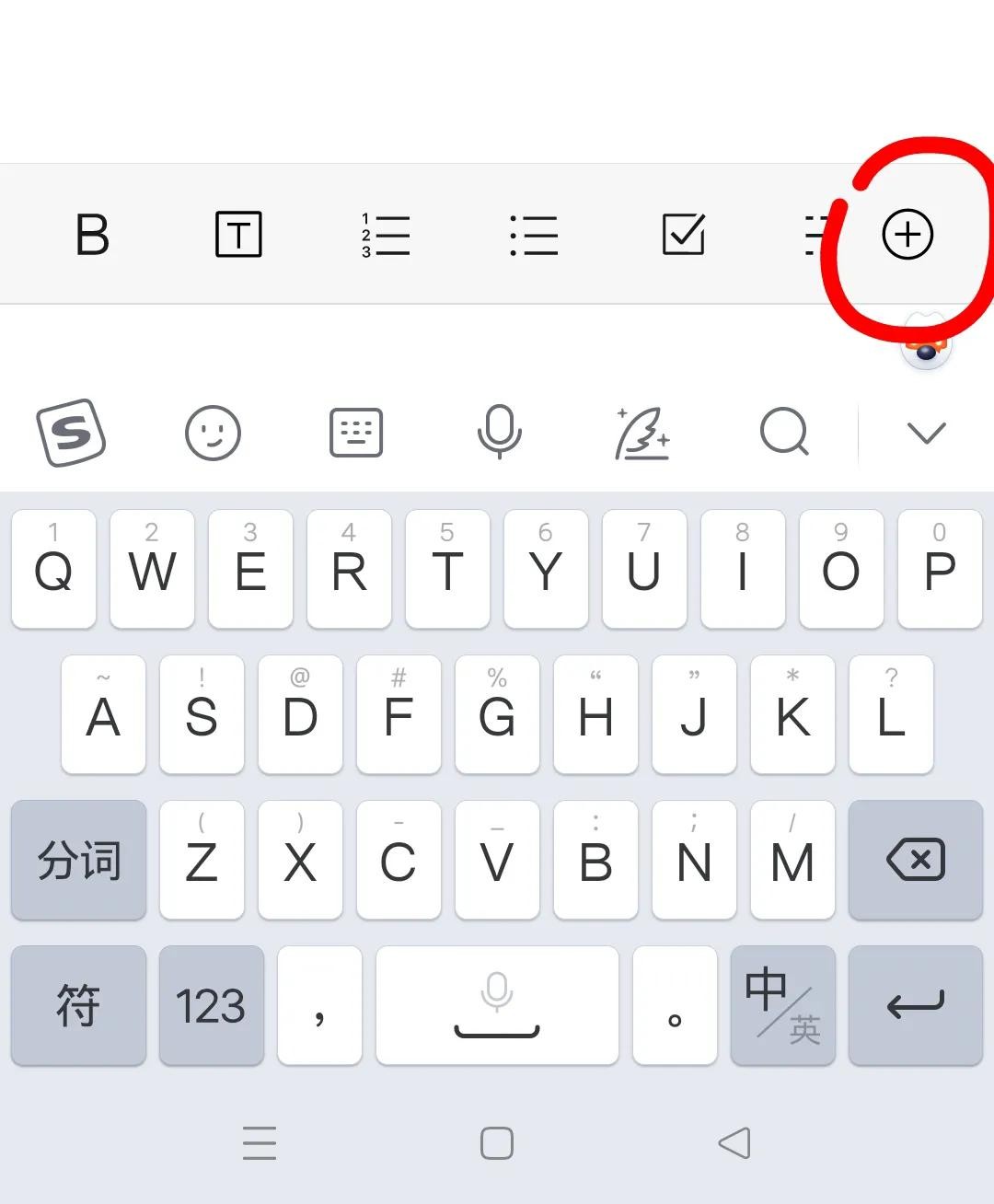Open the Sogou keyboard logo menu

[x=71, y=432]
